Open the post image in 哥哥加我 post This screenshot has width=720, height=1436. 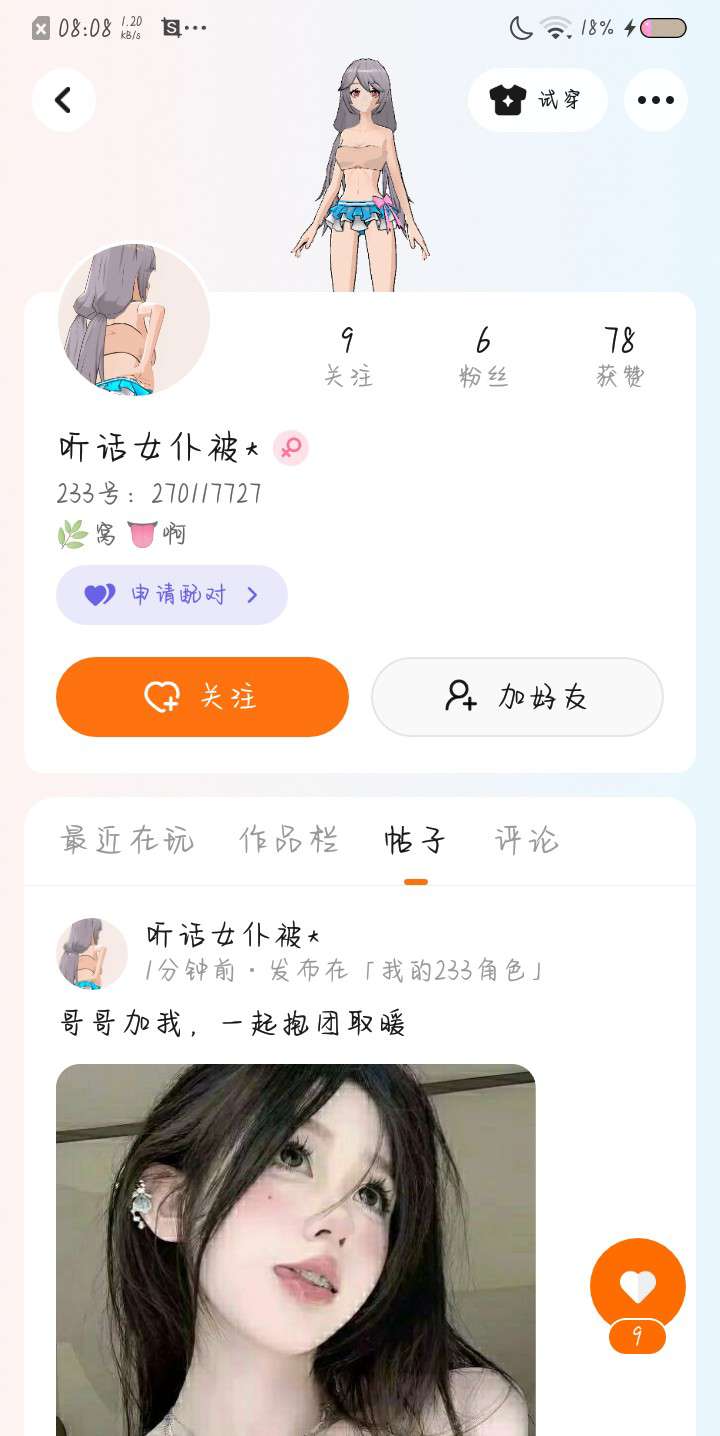coord(296,1250)
